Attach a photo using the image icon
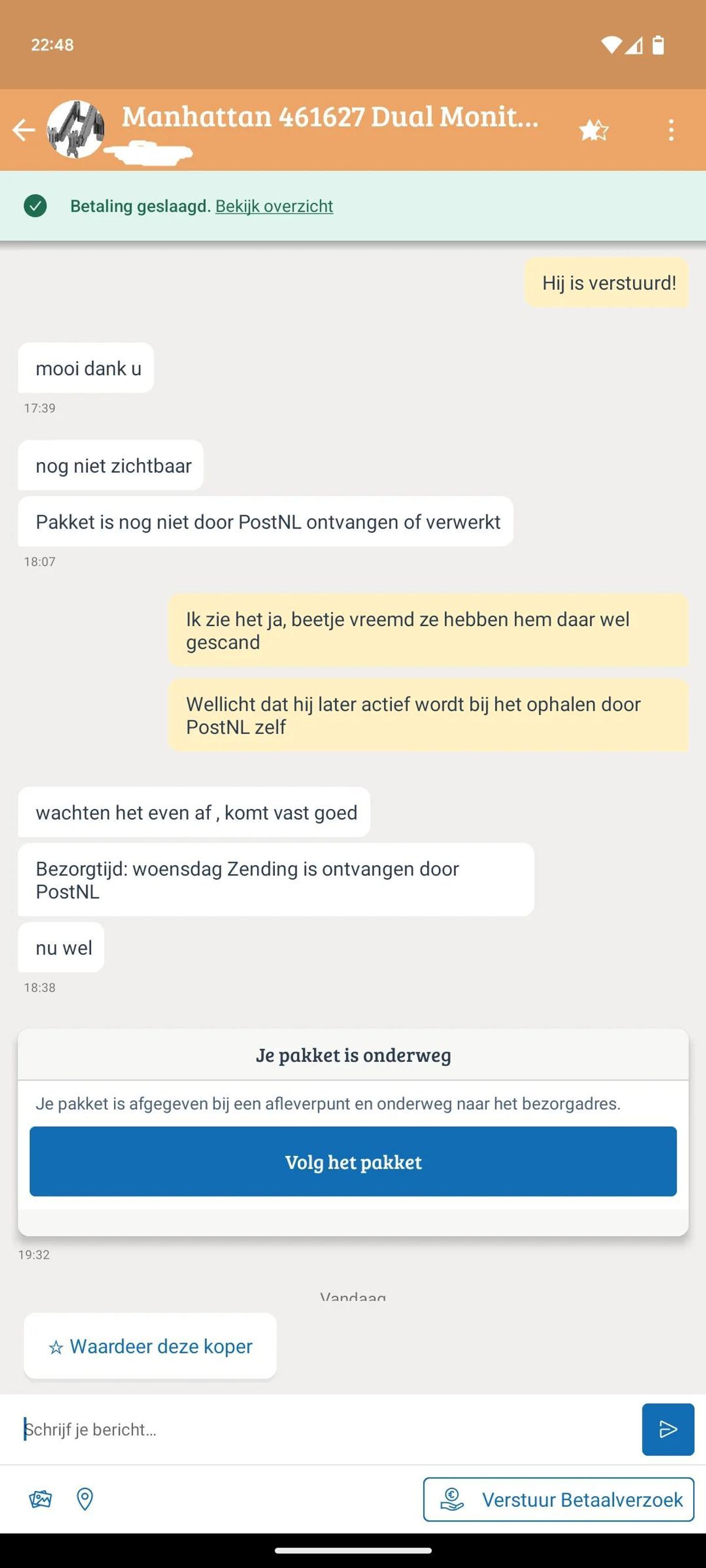This screenshot has height=1568, width=706. [40, 1499]
